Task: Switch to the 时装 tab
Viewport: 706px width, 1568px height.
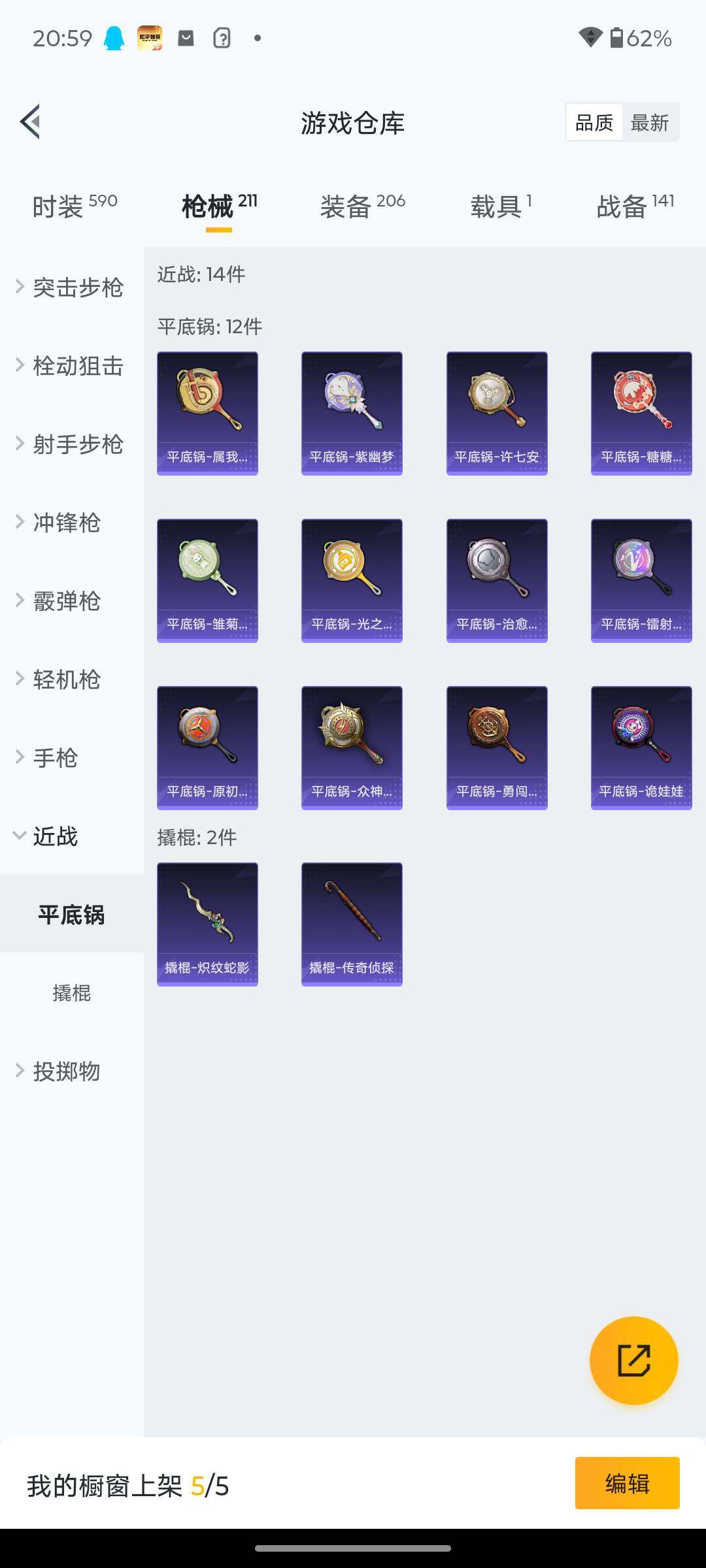Action: click(74, 206)
